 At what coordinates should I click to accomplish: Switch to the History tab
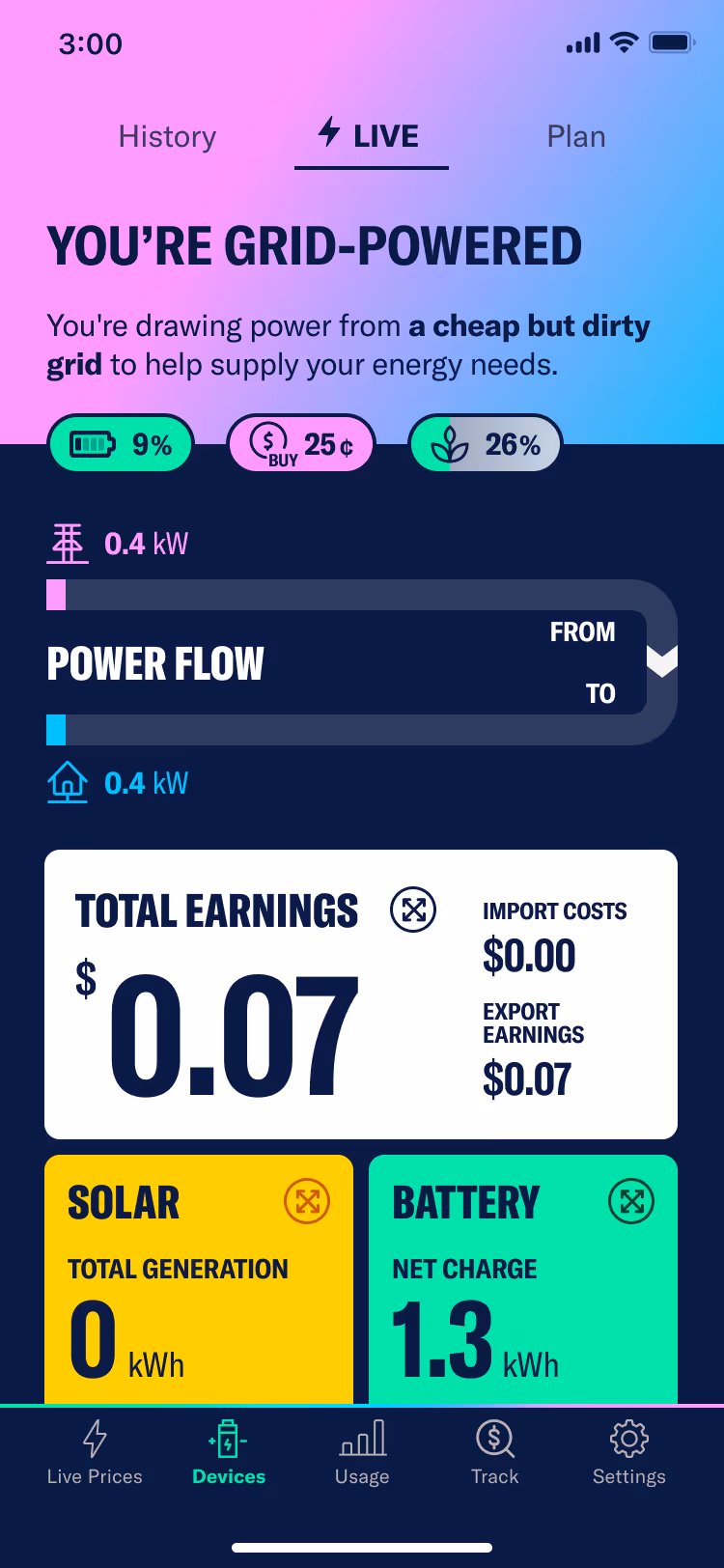tap(167, 137)
